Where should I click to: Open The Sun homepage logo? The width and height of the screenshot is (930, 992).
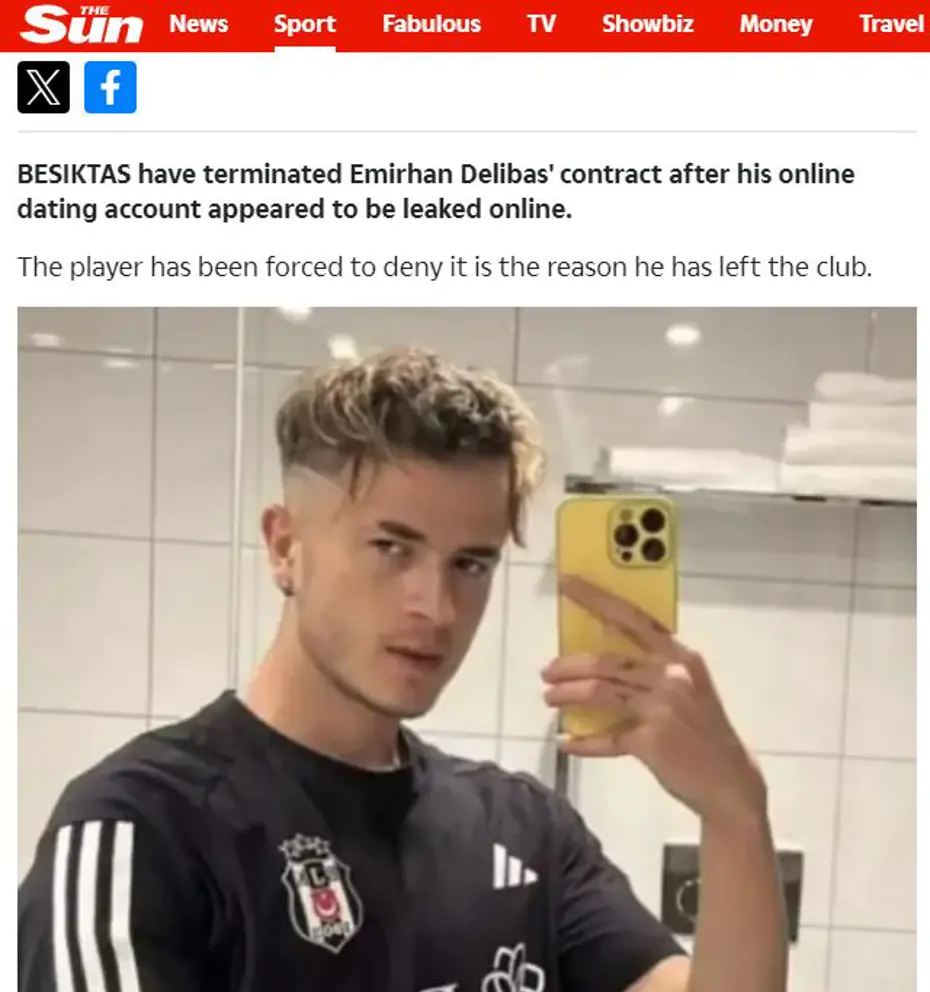pyautogui.click(x=81, y=25)
